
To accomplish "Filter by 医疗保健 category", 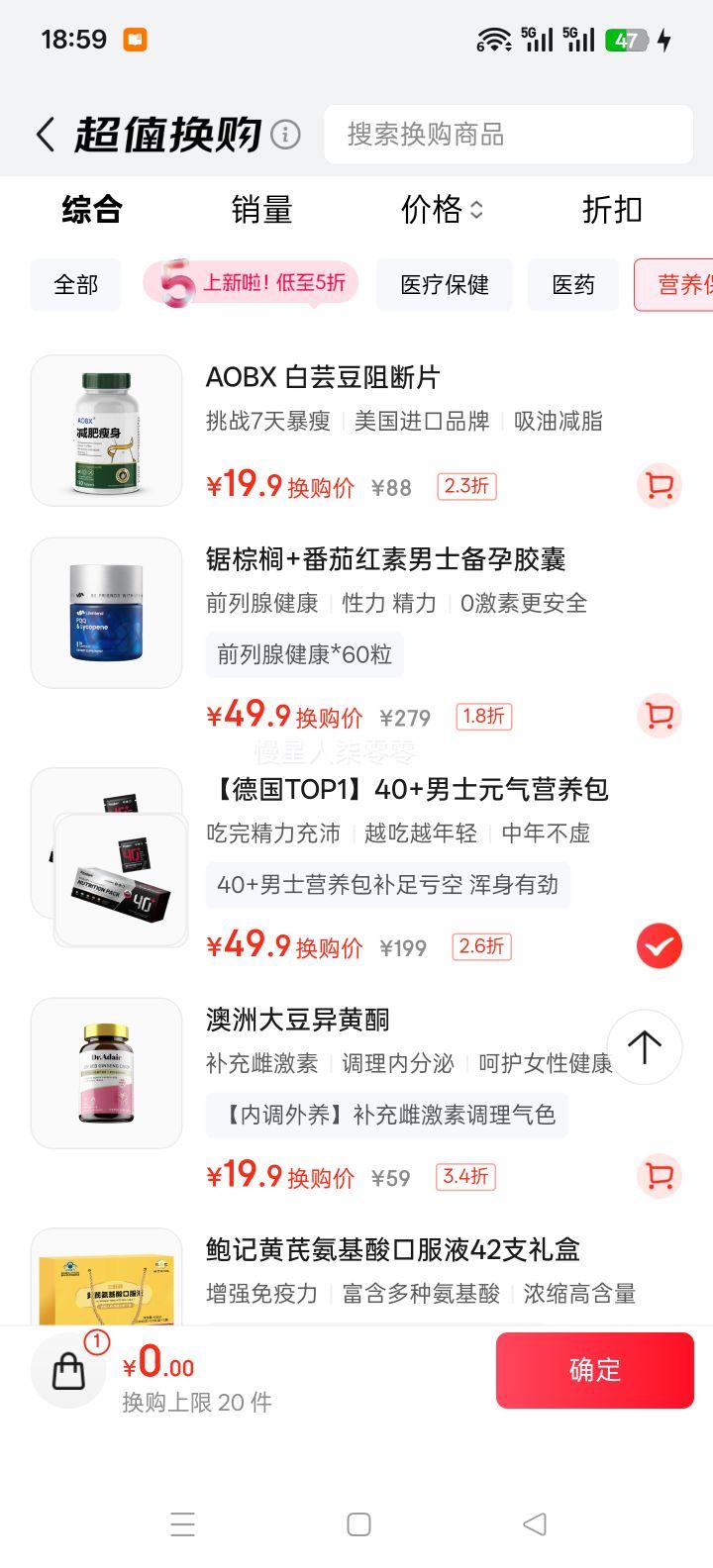I will [445, 285].
